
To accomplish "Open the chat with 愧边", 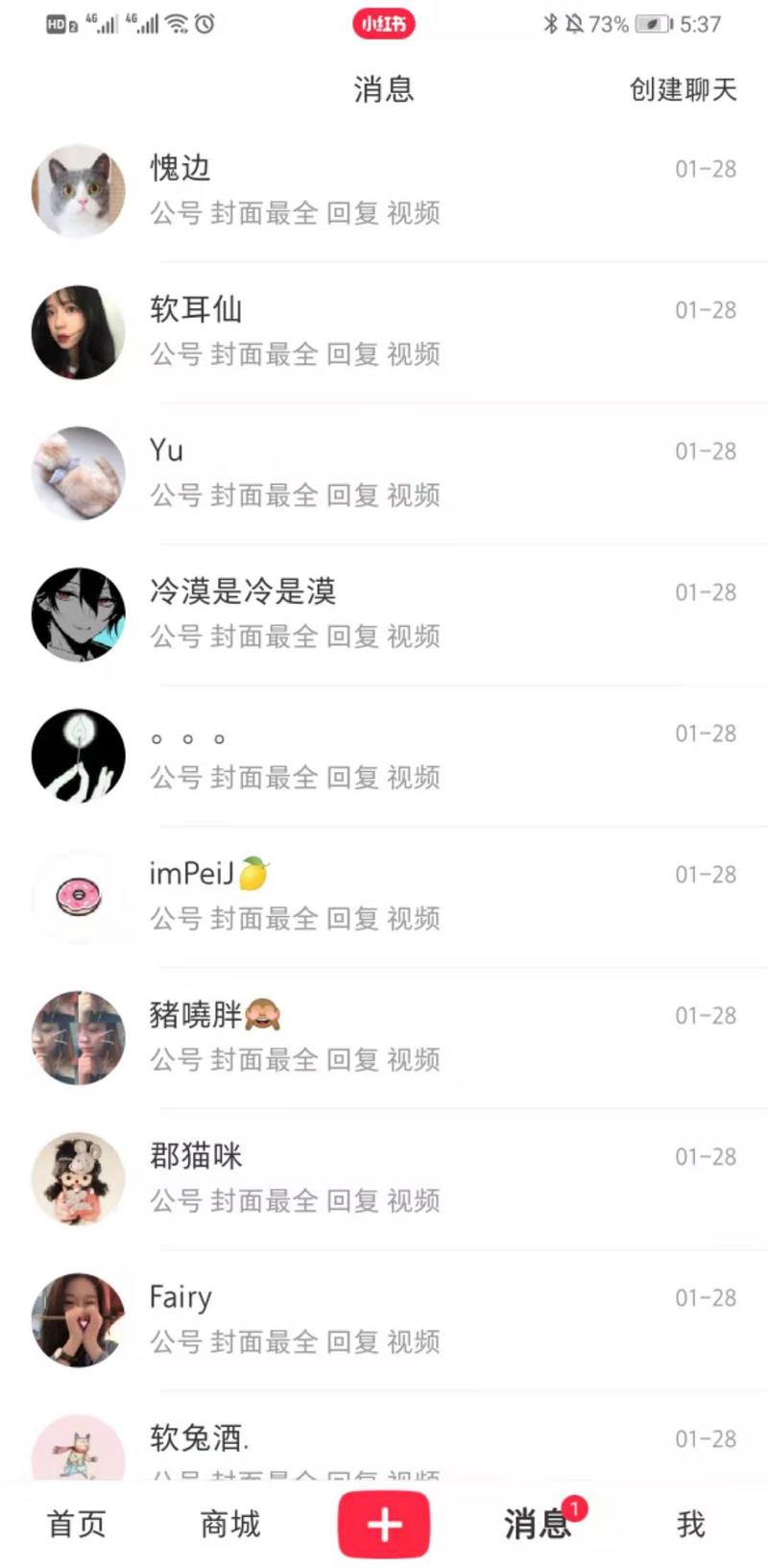I will 384,191.
